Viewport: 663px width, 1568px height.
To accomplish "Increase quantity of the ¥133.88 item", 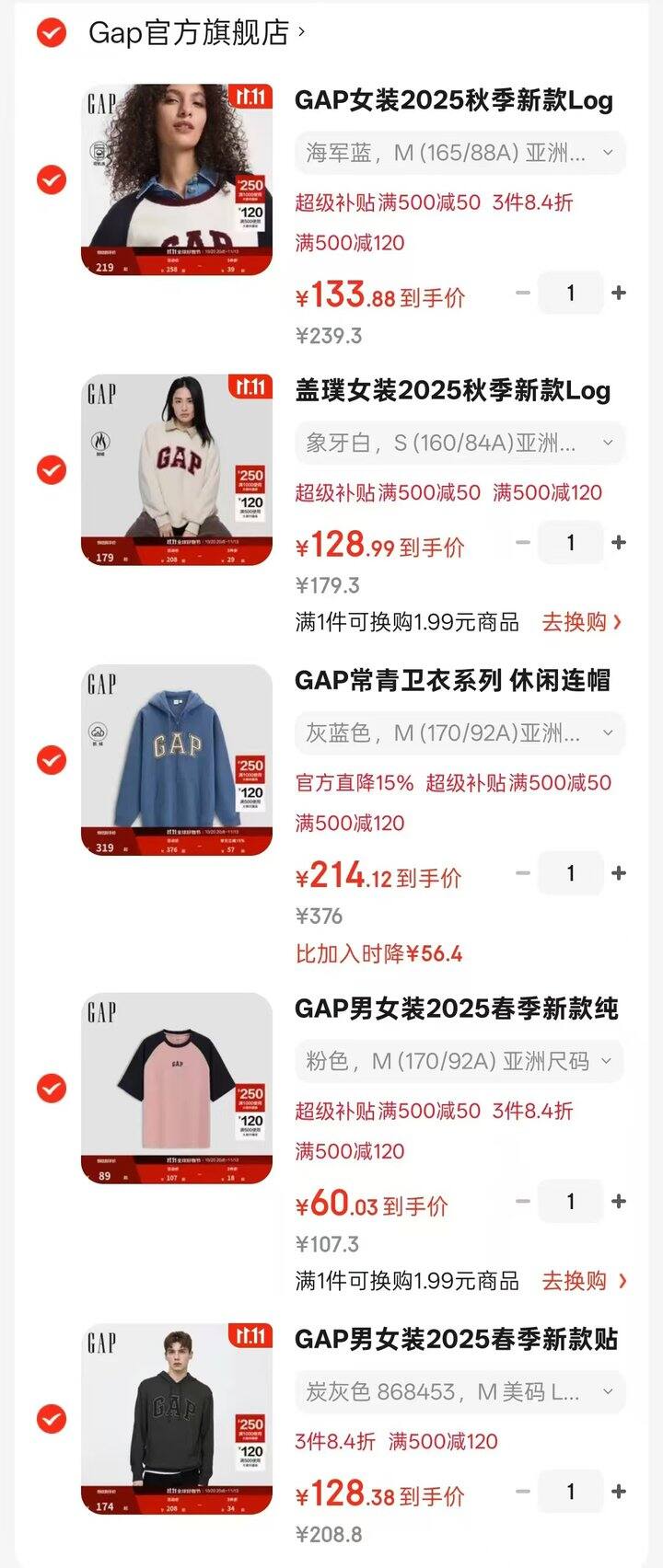I will (619, 293).
